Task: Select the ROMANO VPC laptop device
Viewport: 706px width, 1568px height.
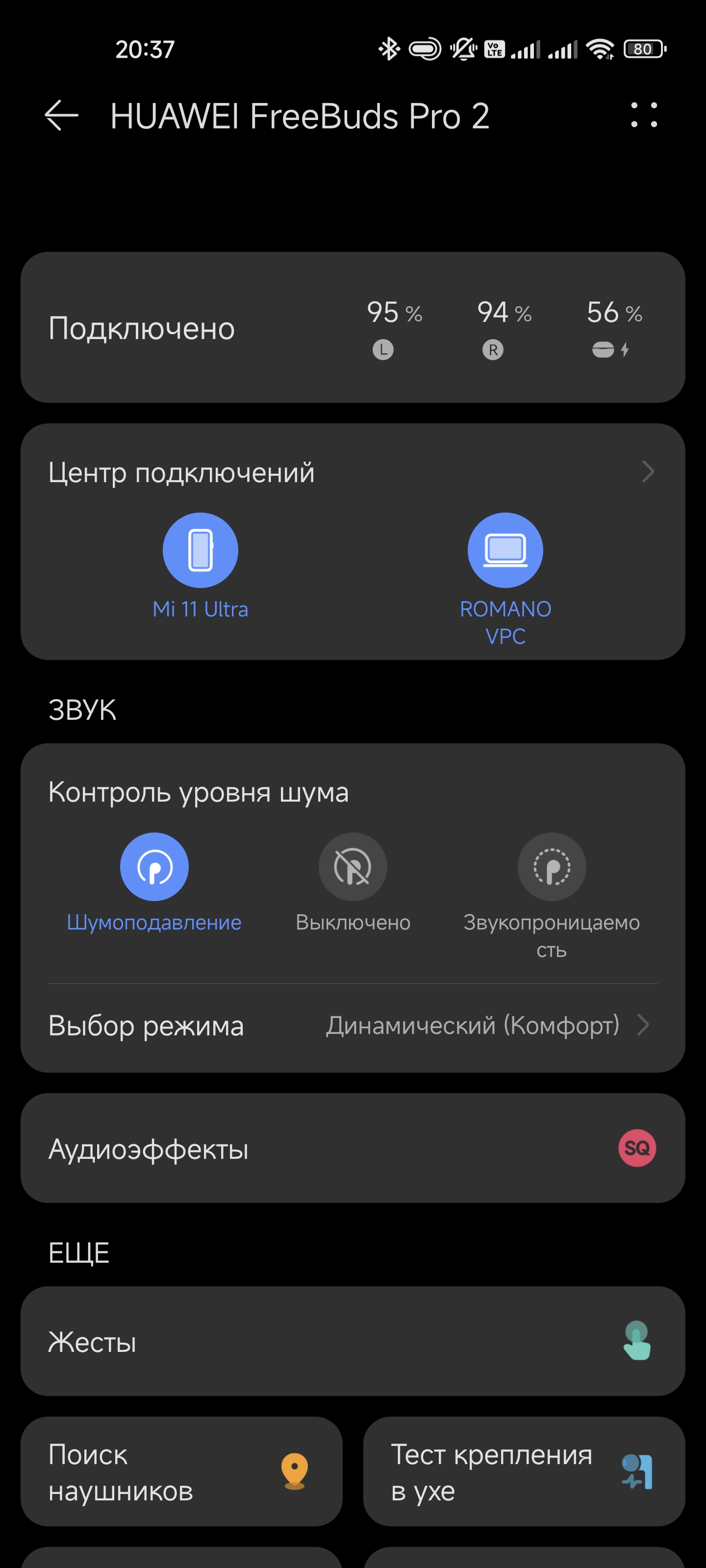Action: (505, 551)
